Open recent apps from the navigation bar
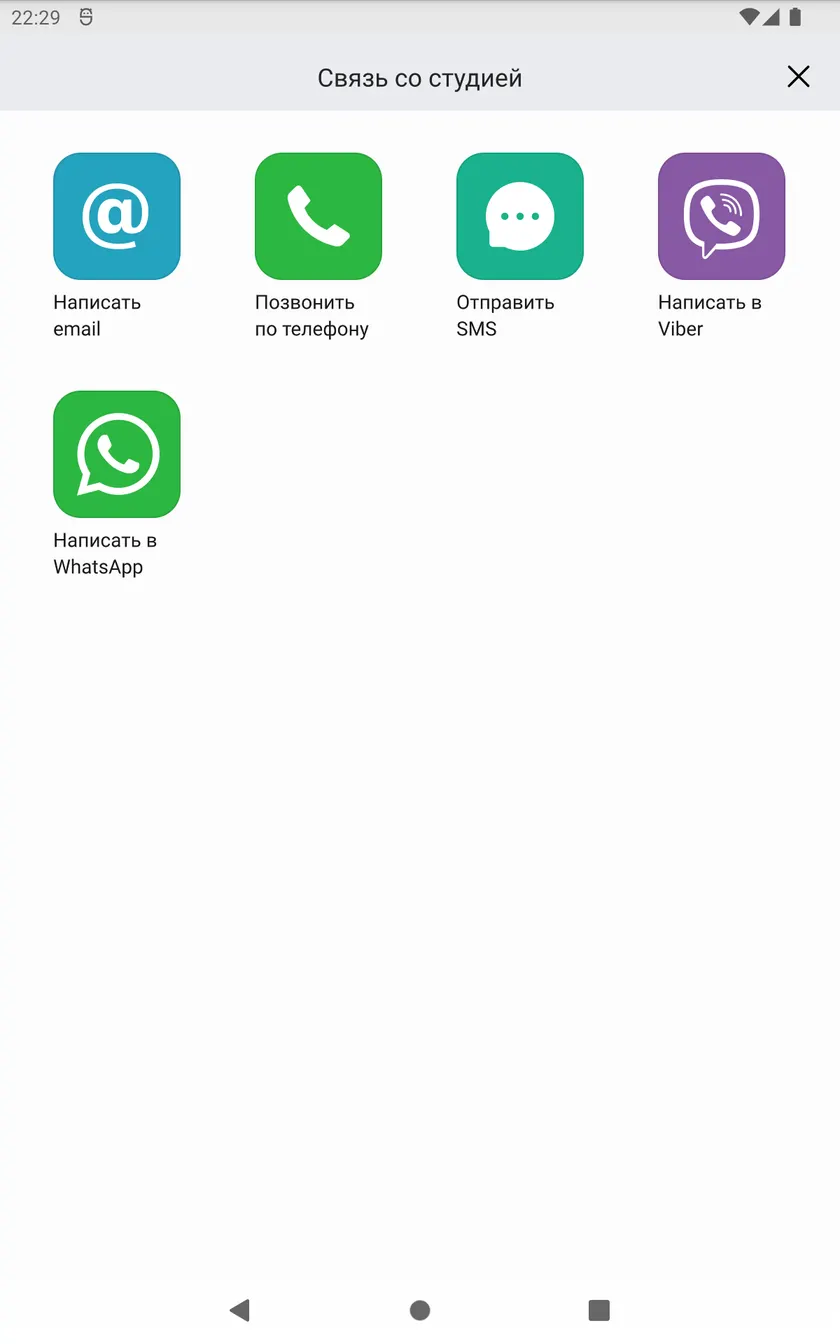Viewport: 840px width, 1344px height. pos(599,1310)
